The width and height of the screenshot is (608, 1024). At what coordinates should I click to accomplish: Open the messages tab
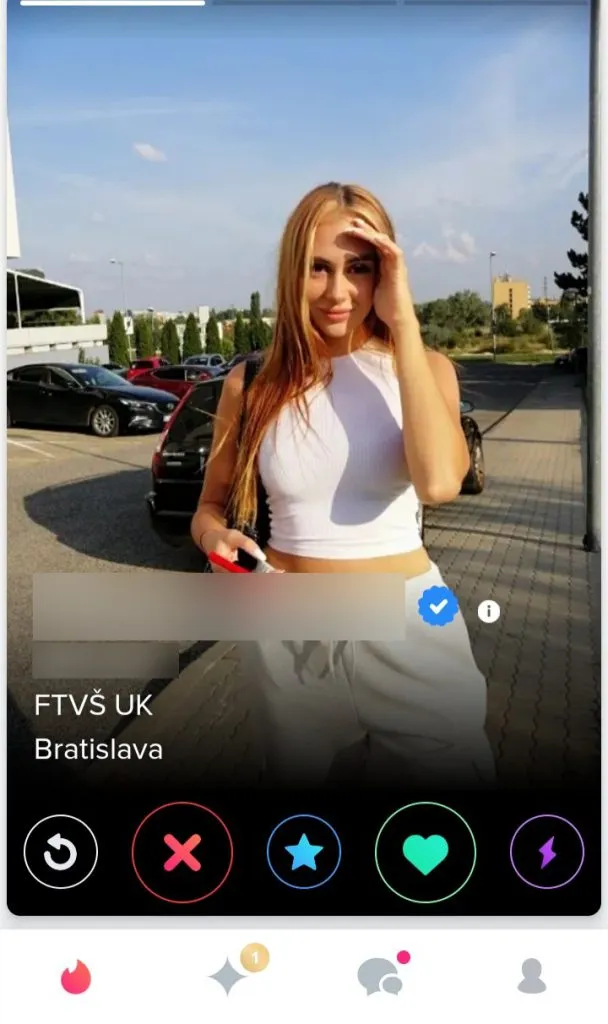click(x=380, y=976)
